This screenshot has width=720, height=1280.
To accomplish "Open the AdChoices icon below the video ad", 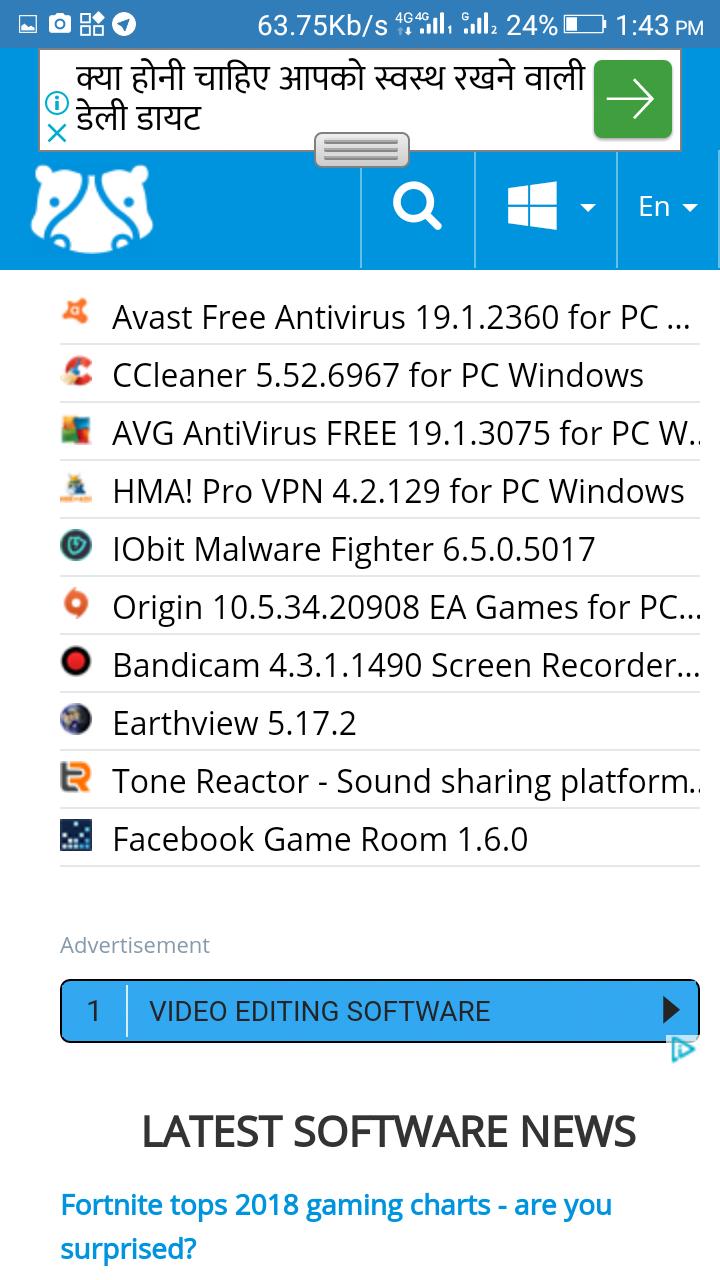I will click(x=683, y=1050).
